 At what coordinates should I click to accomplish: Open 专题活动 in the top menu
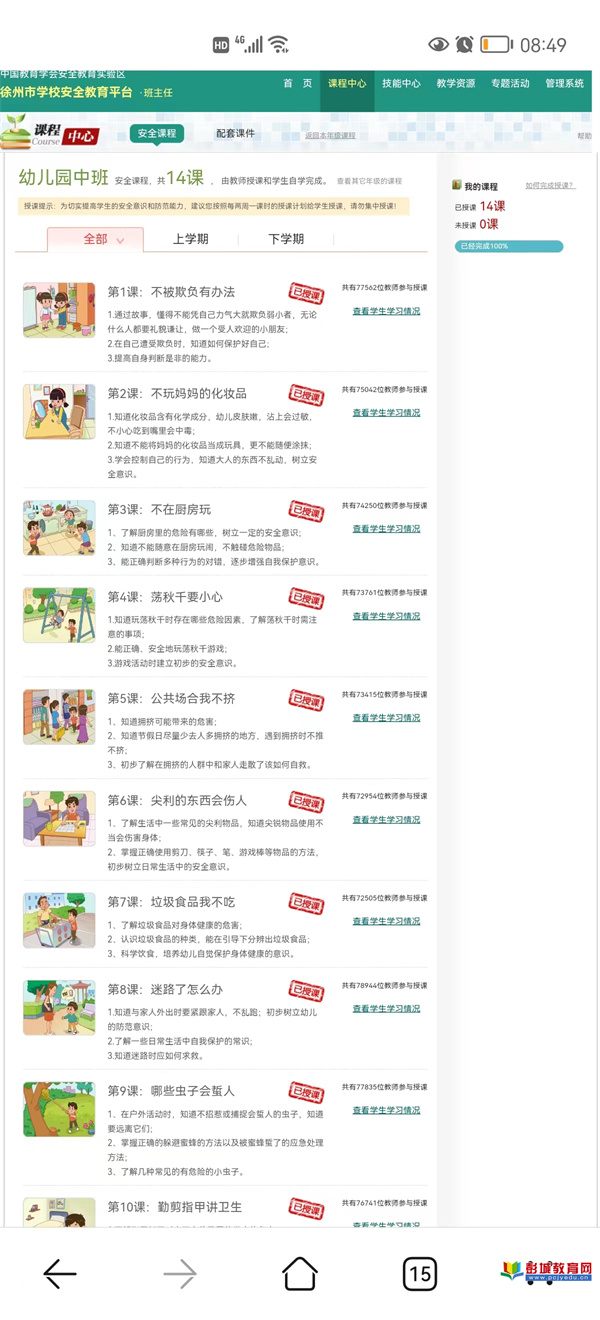click(510, 84)
